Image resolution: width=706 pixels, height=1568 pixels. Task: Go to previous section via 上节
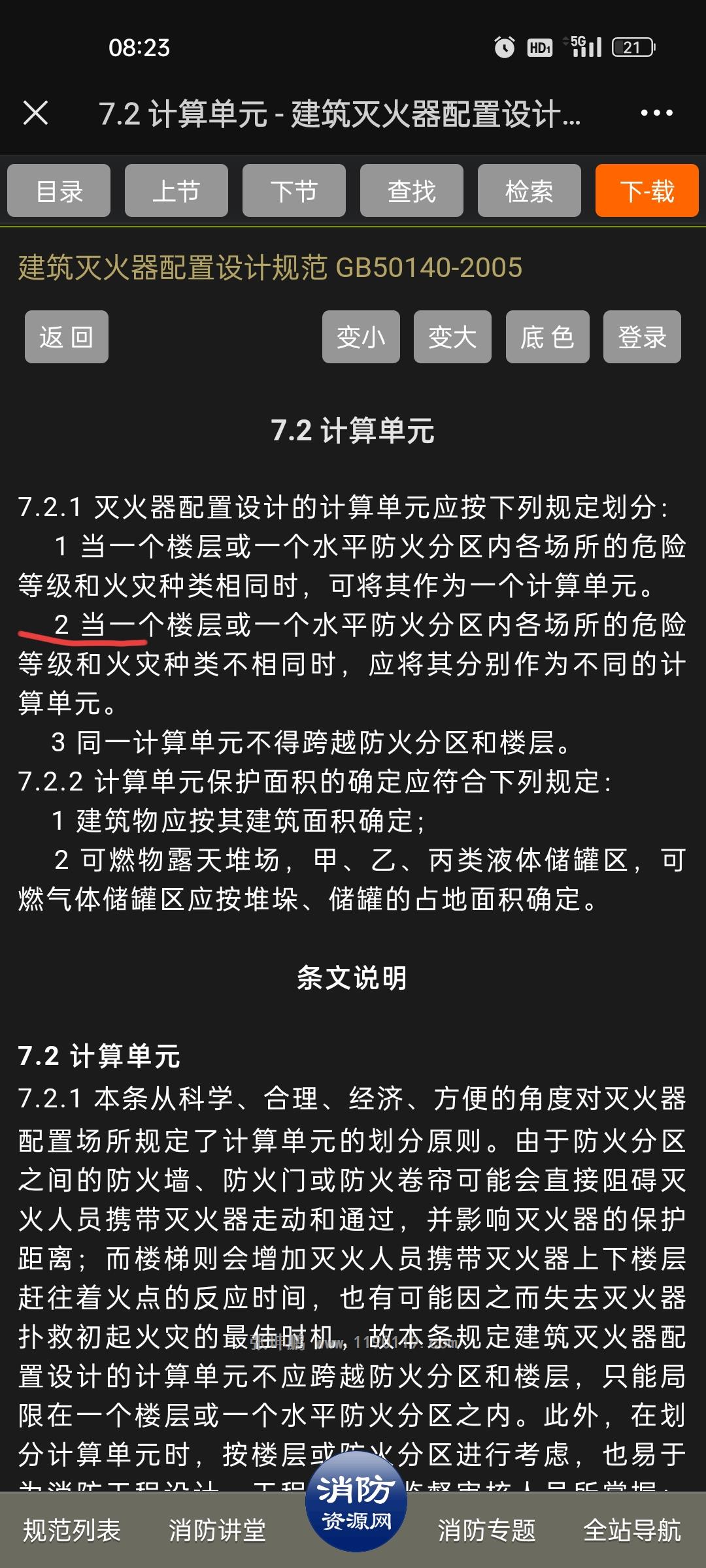coord(176,191)
